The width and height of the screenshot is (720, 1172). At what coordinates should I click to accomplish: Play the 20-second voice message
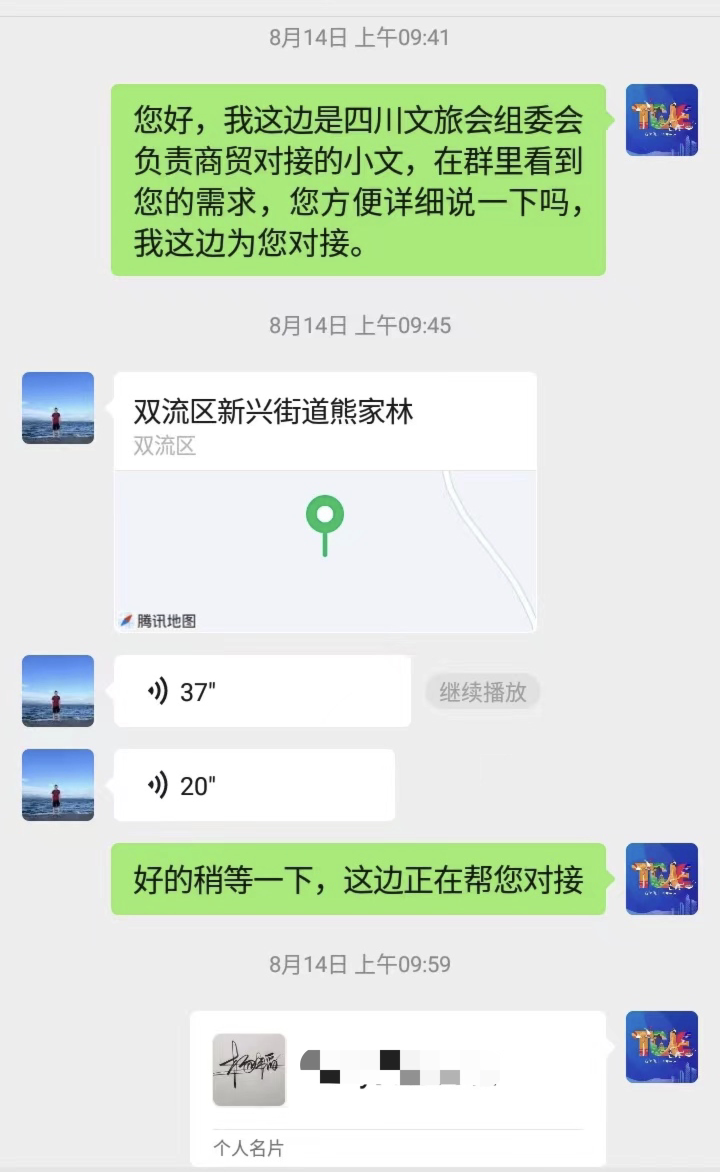pos(254,786)
